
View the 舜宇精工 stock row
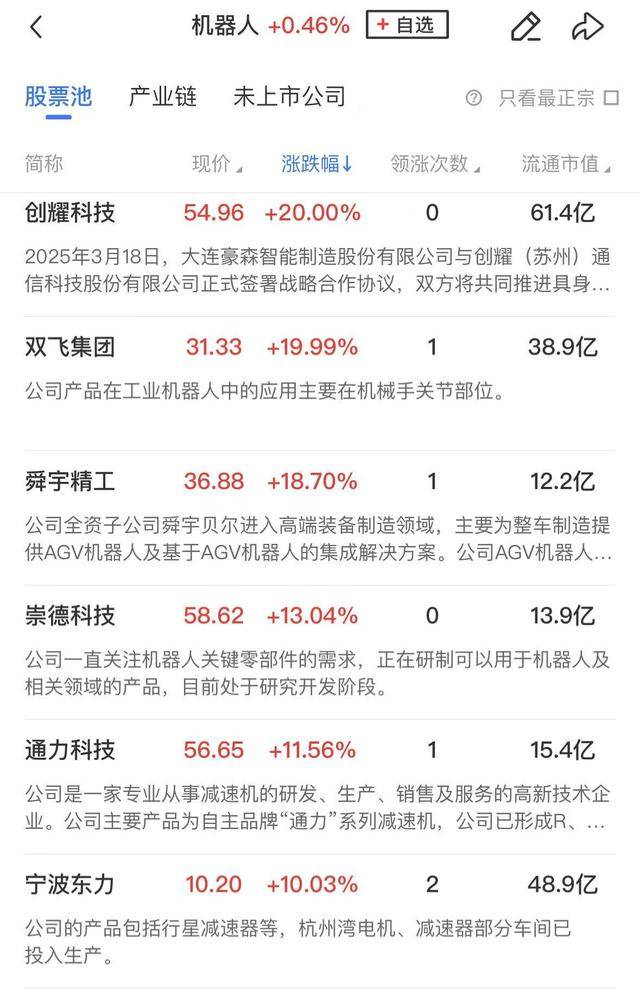point(70,481)
